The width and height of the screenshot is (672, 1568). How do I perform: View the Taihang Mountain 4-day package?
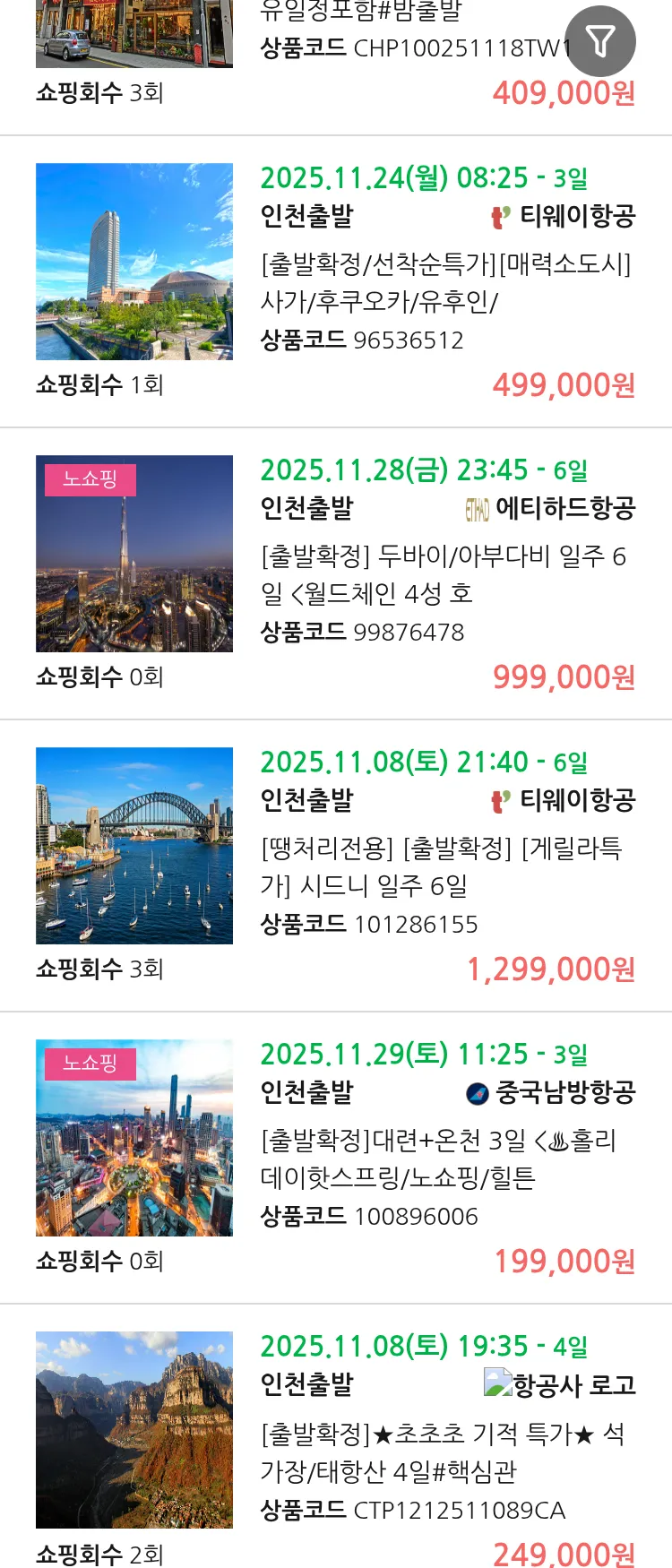pyautogui.click(x=442, y=1452)
